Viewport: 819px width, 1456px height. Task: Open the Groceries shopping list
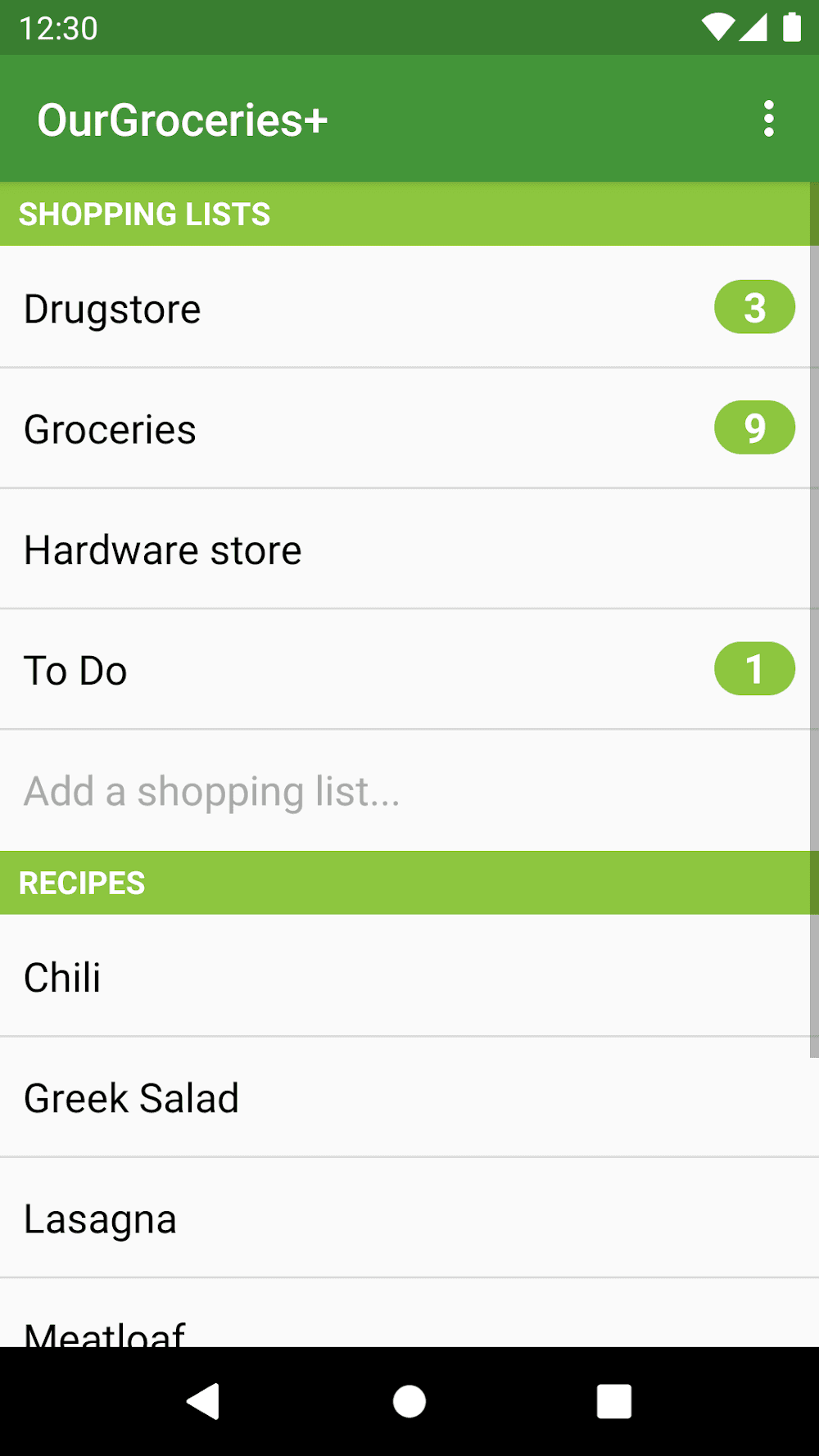click(328, 428)
